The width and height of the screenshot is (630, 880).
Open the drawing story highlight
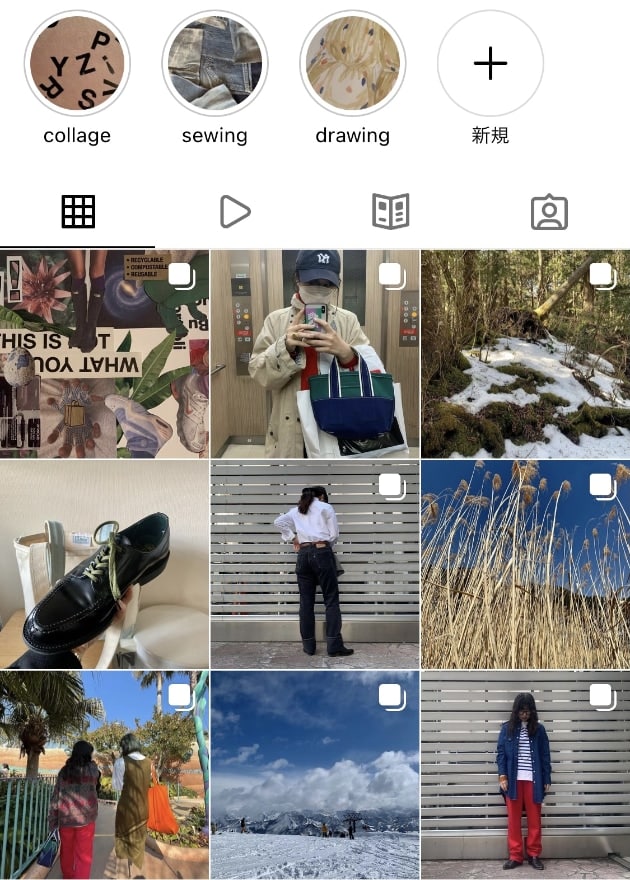[x=352, y=62]
